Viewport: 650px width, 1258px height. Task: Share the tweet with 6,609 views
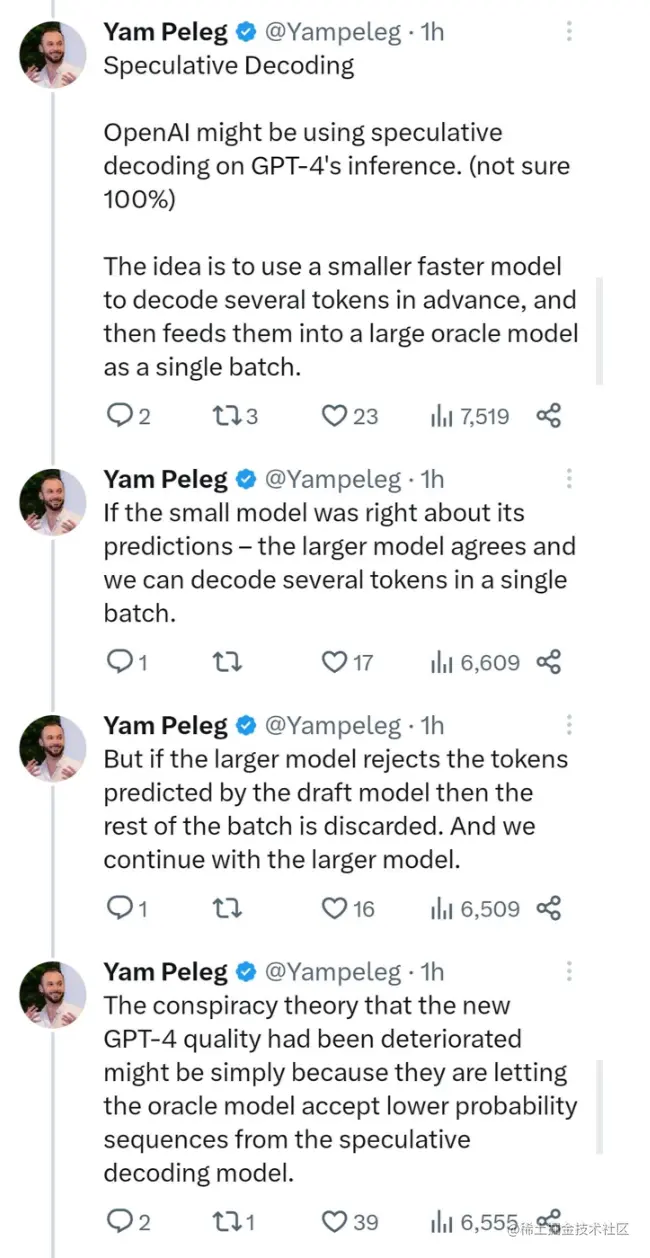pos(548,662)
